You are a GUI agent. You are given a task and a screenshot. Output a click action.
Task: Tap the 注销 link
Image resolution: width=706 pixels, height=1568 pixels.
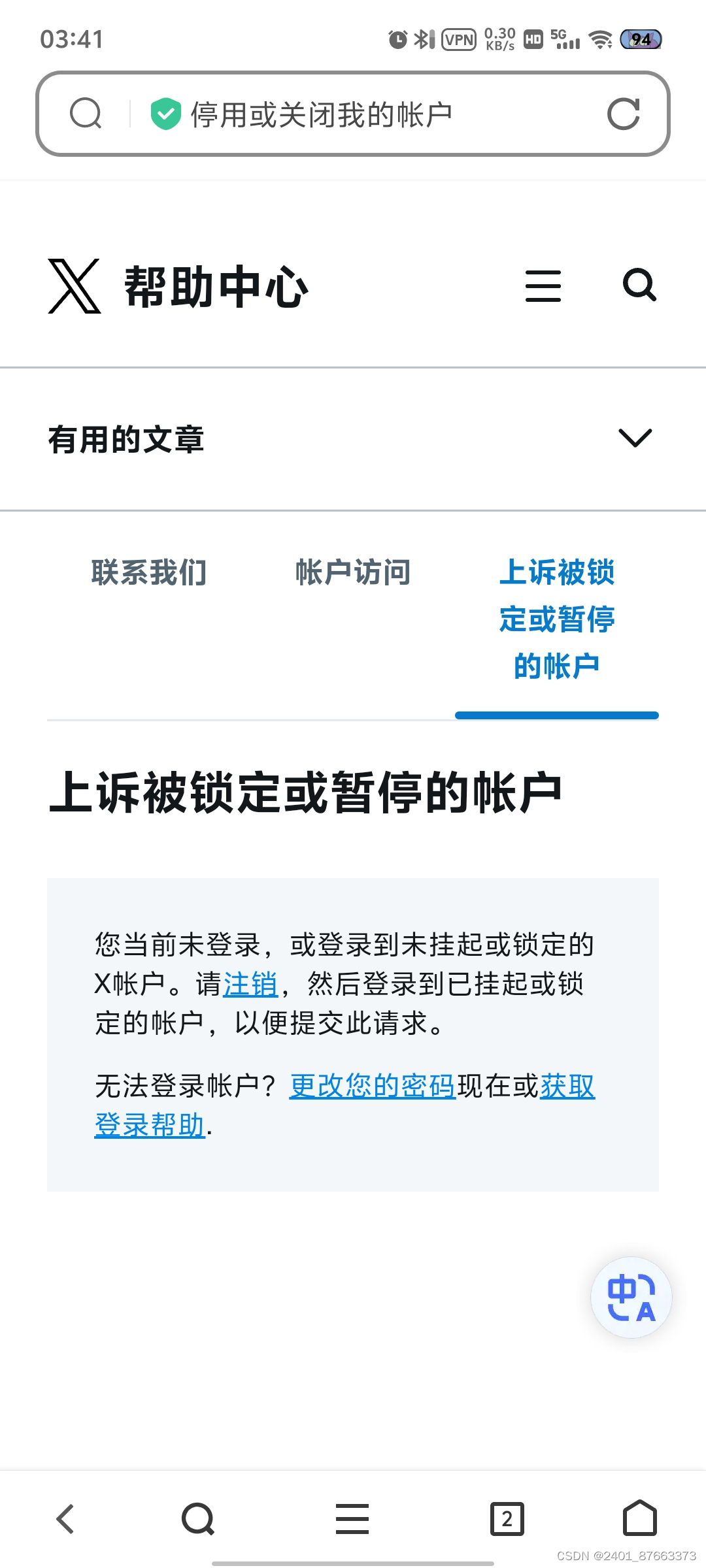pos(250,984)
